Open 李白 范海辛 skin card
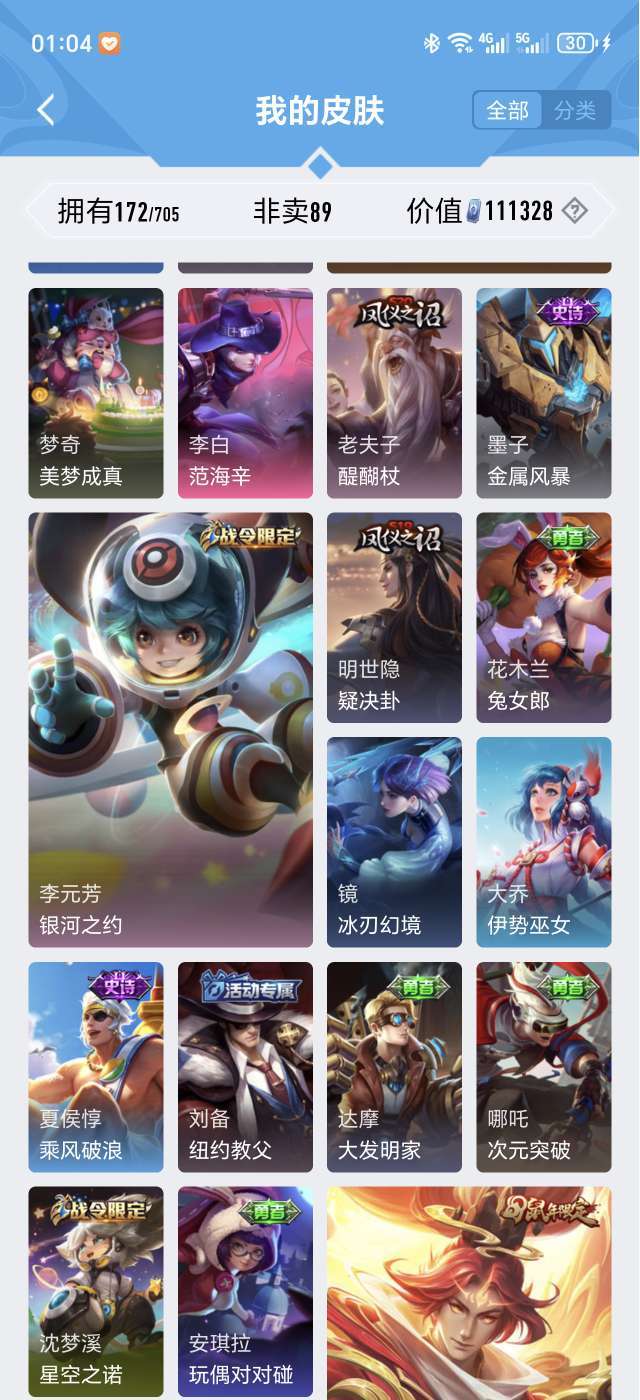 245,393
